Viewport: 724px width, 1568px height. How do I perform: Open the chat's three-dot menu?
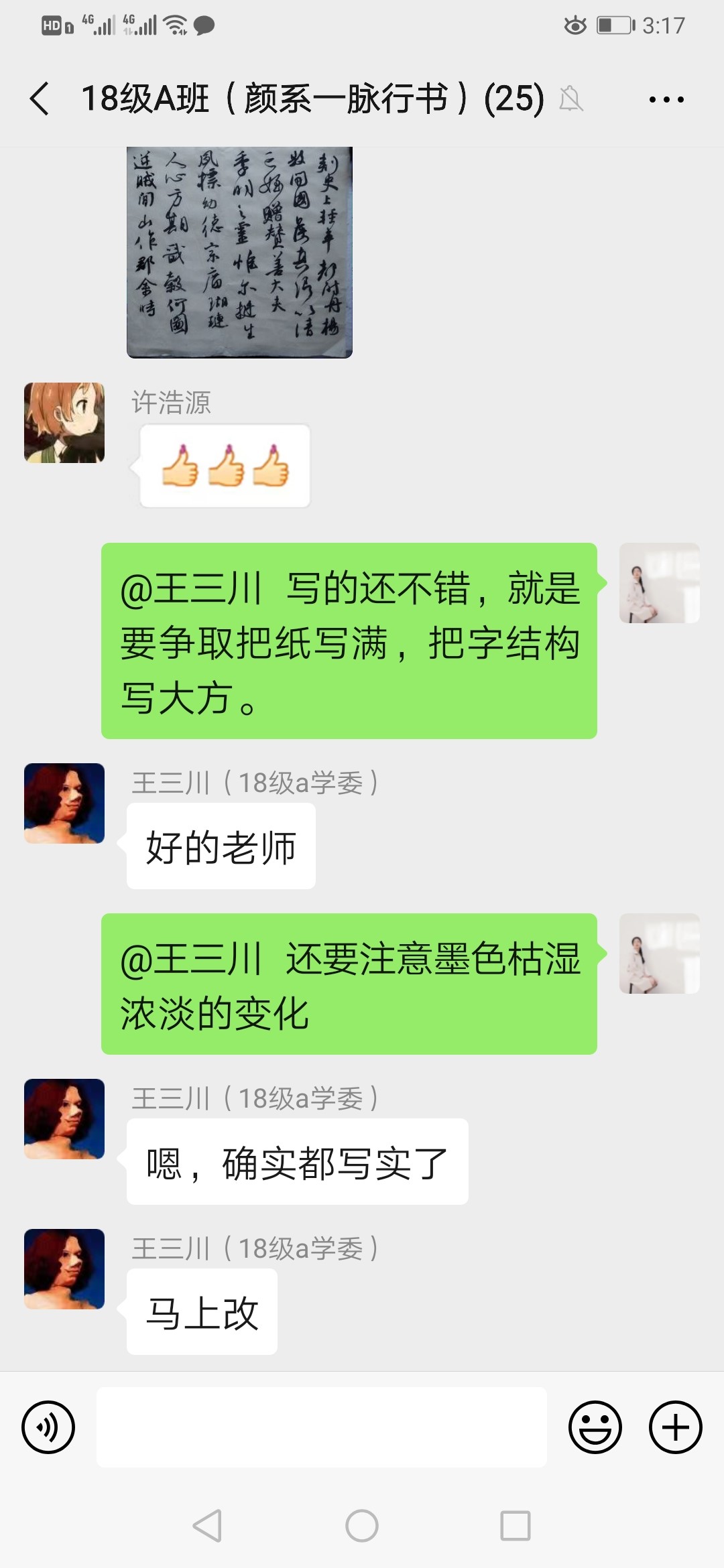pyautogui.click(x=666, y=100)
